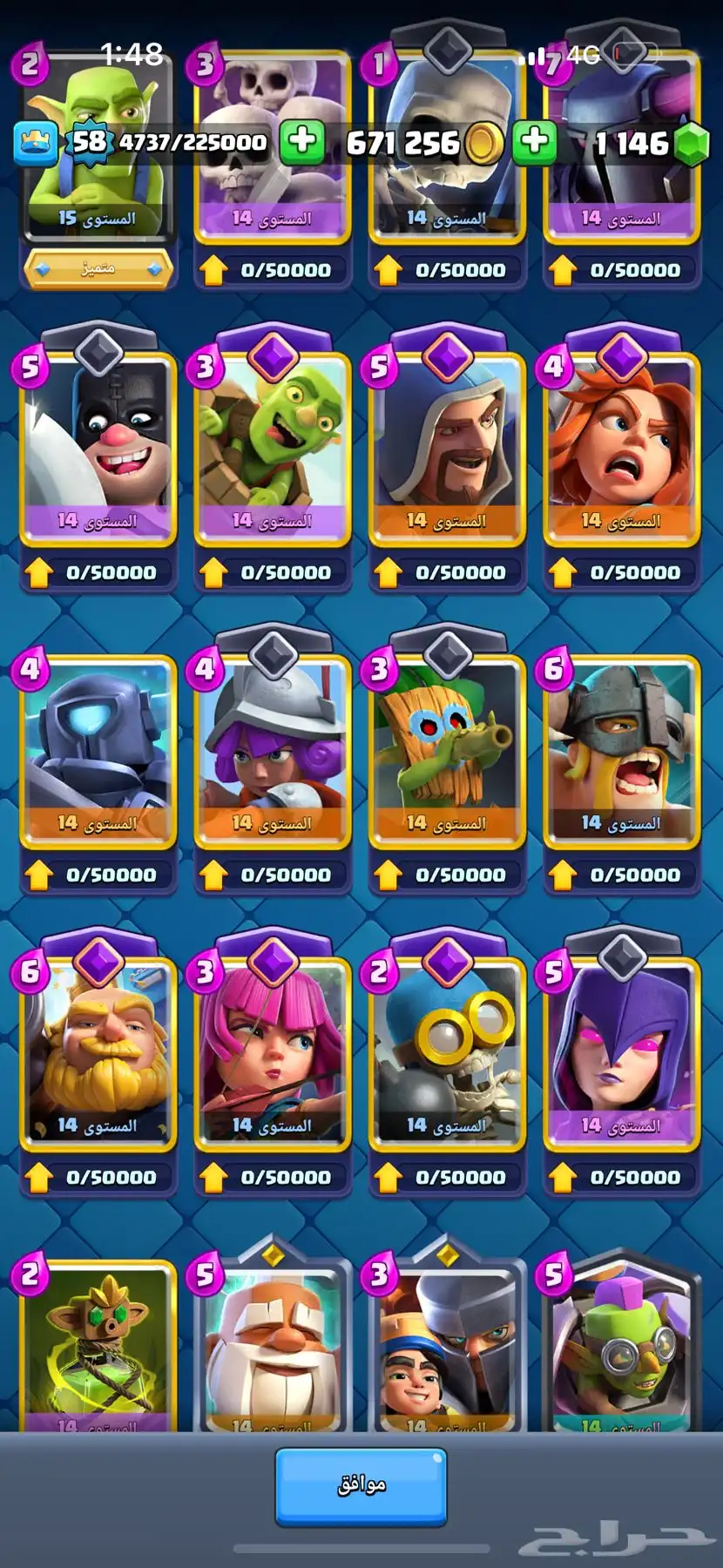This screenshot has height=1568, width=723.
Task: Open the Archers card
Action: pyautogui.click(x=272, y=1053)
